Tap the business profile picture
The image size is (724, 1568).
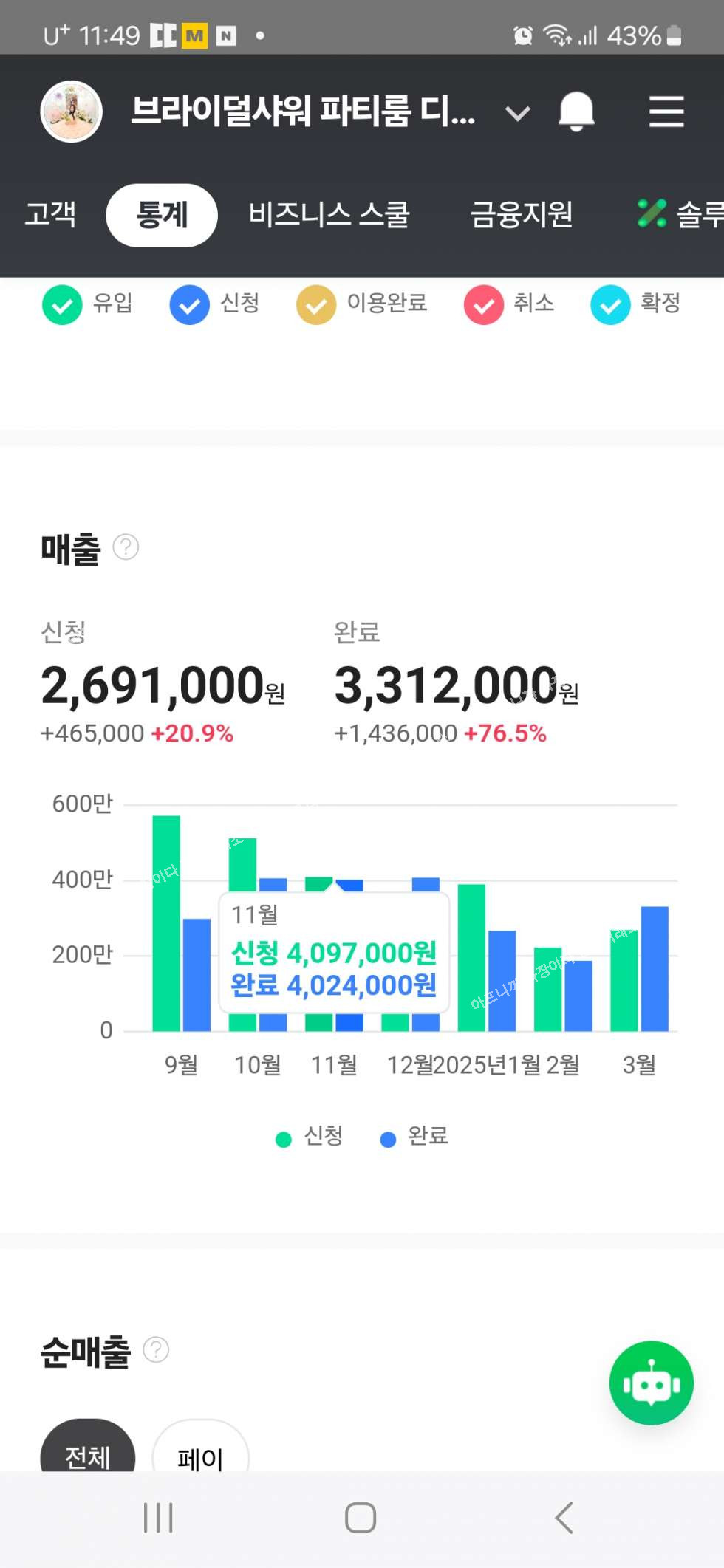[71, 112]
